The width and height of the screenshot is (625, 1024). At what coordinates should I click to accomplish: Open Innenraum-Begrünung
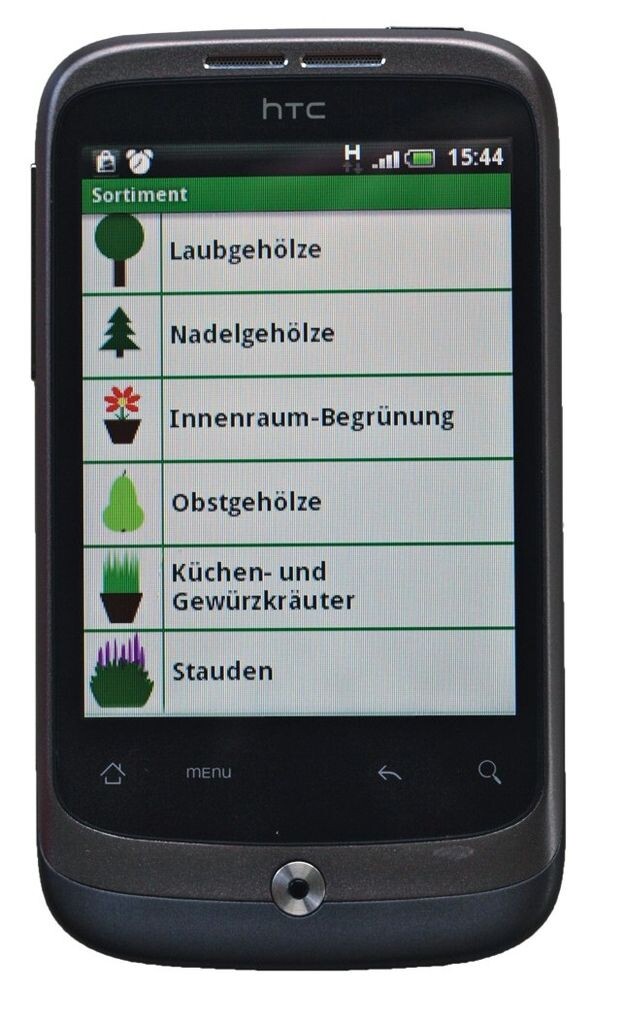[x=297, y=418]
